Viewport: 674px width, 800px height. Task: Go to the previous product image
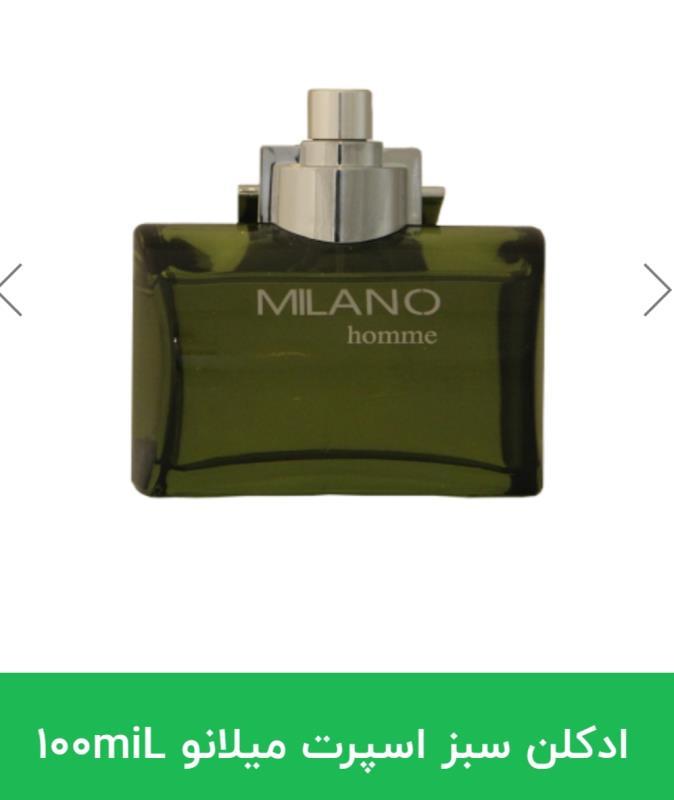pos(12,290)
